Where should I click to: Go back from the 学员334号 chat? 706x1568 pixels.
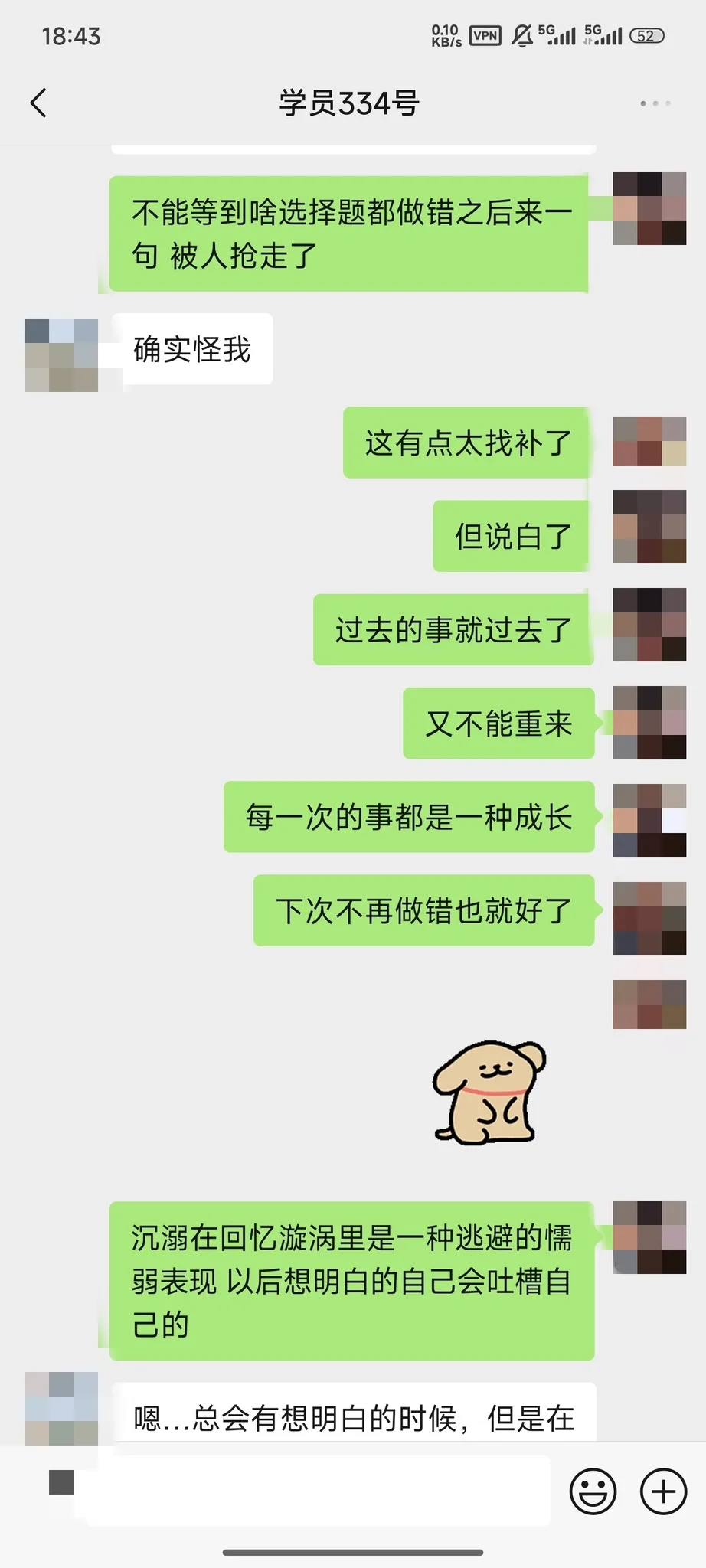point(38,103)
